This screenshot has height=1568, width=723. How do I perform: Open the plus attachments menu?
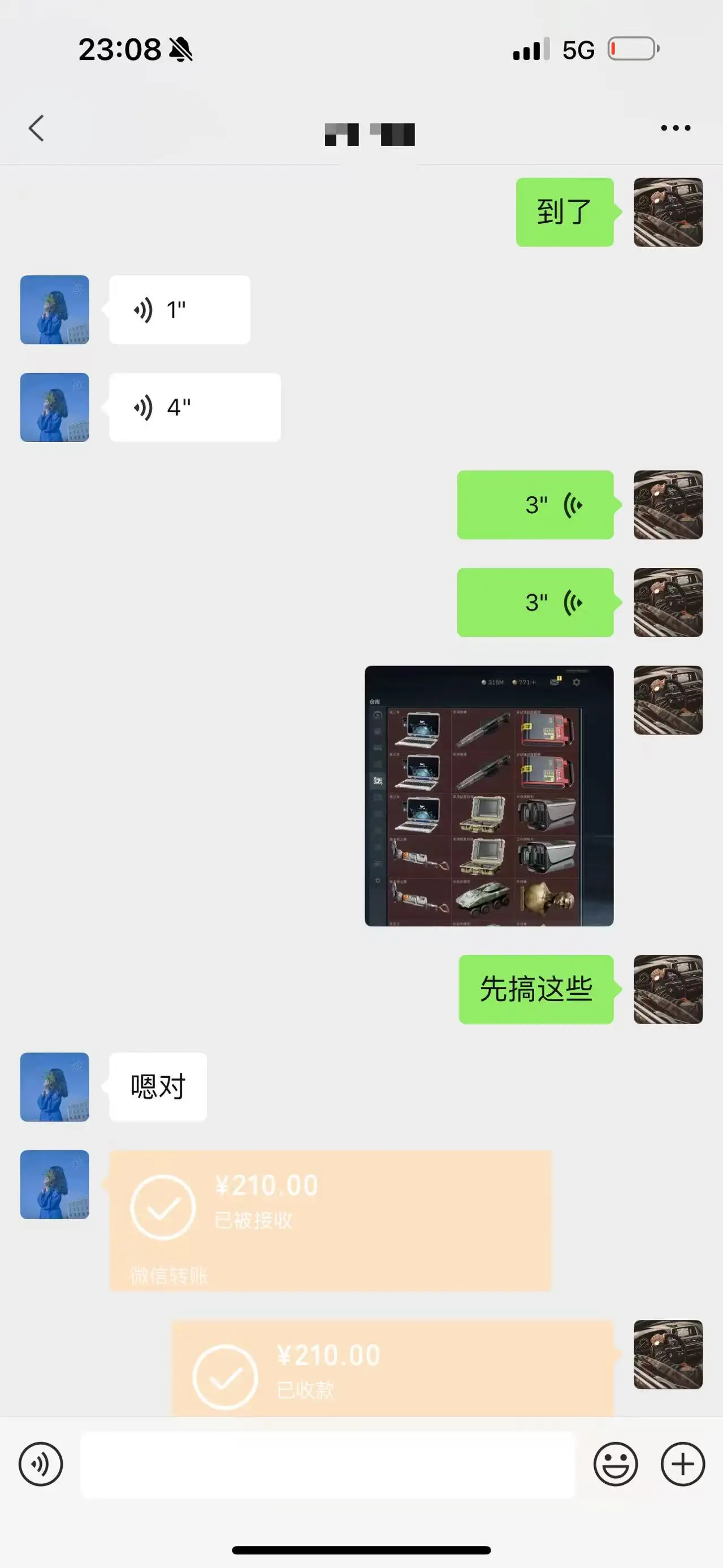pos(682,1464)
